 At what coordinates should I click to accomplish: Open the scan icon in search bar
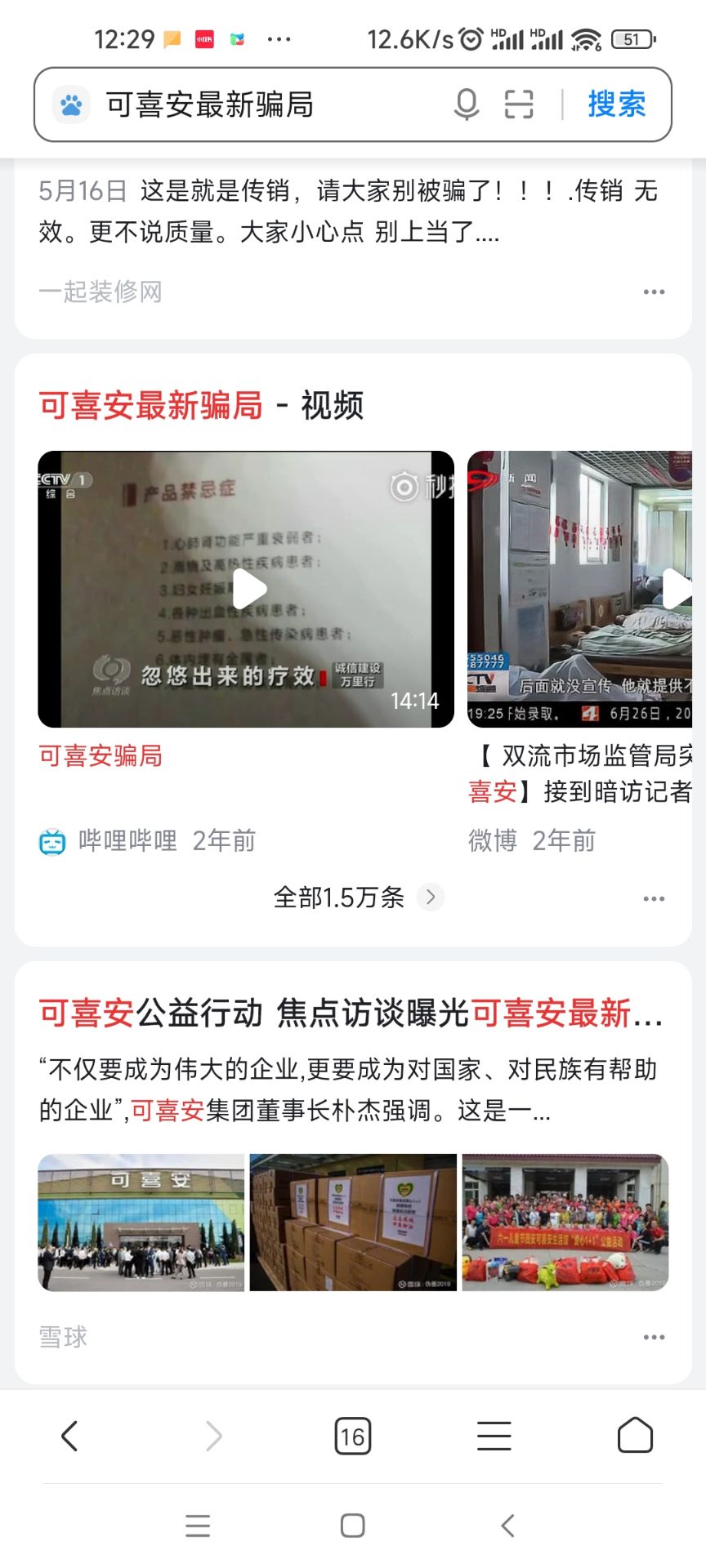519,105
